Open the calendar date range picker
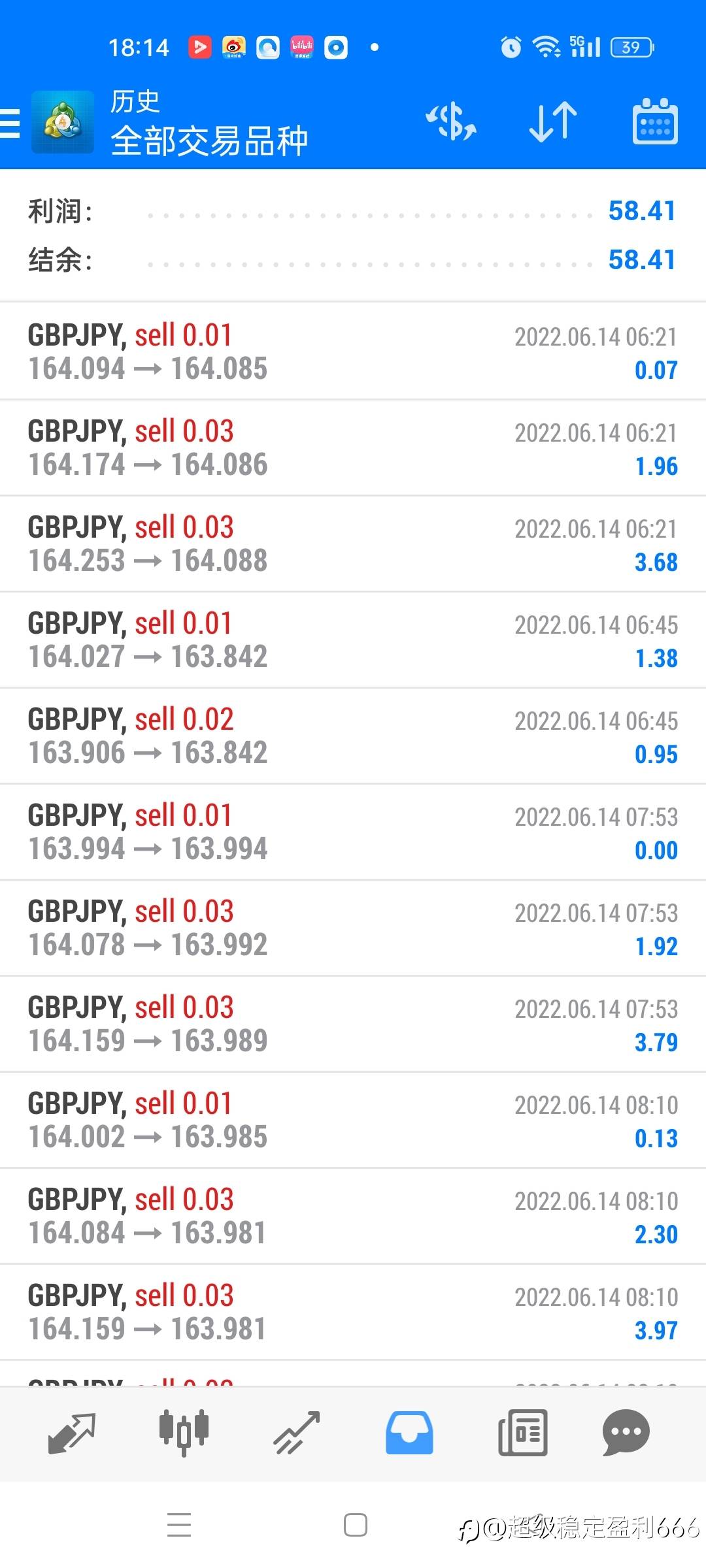Screen dimensions: 706x1568 point(655,122)
